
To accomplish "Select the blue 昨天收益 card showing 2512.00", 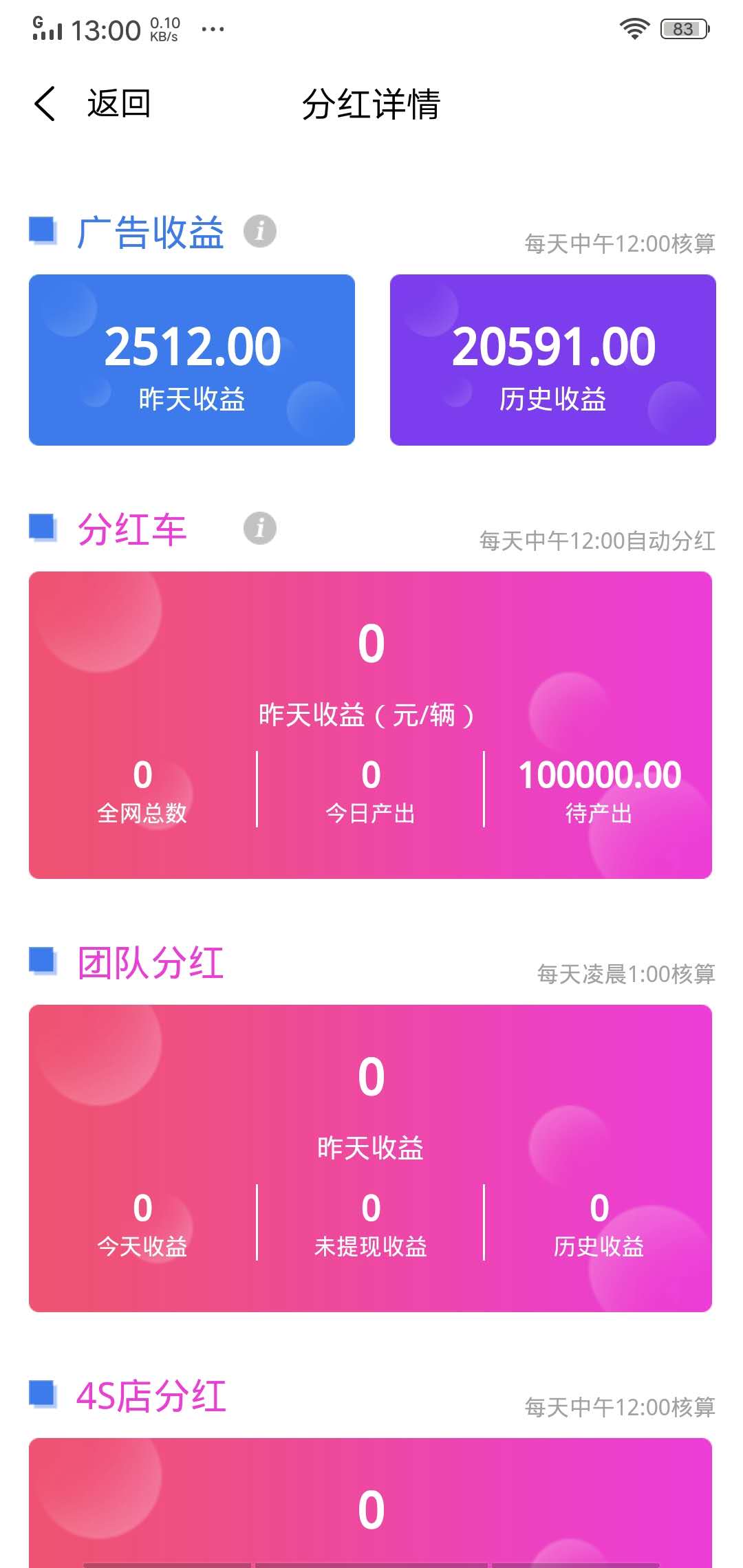I will click(x=191, y=358).
